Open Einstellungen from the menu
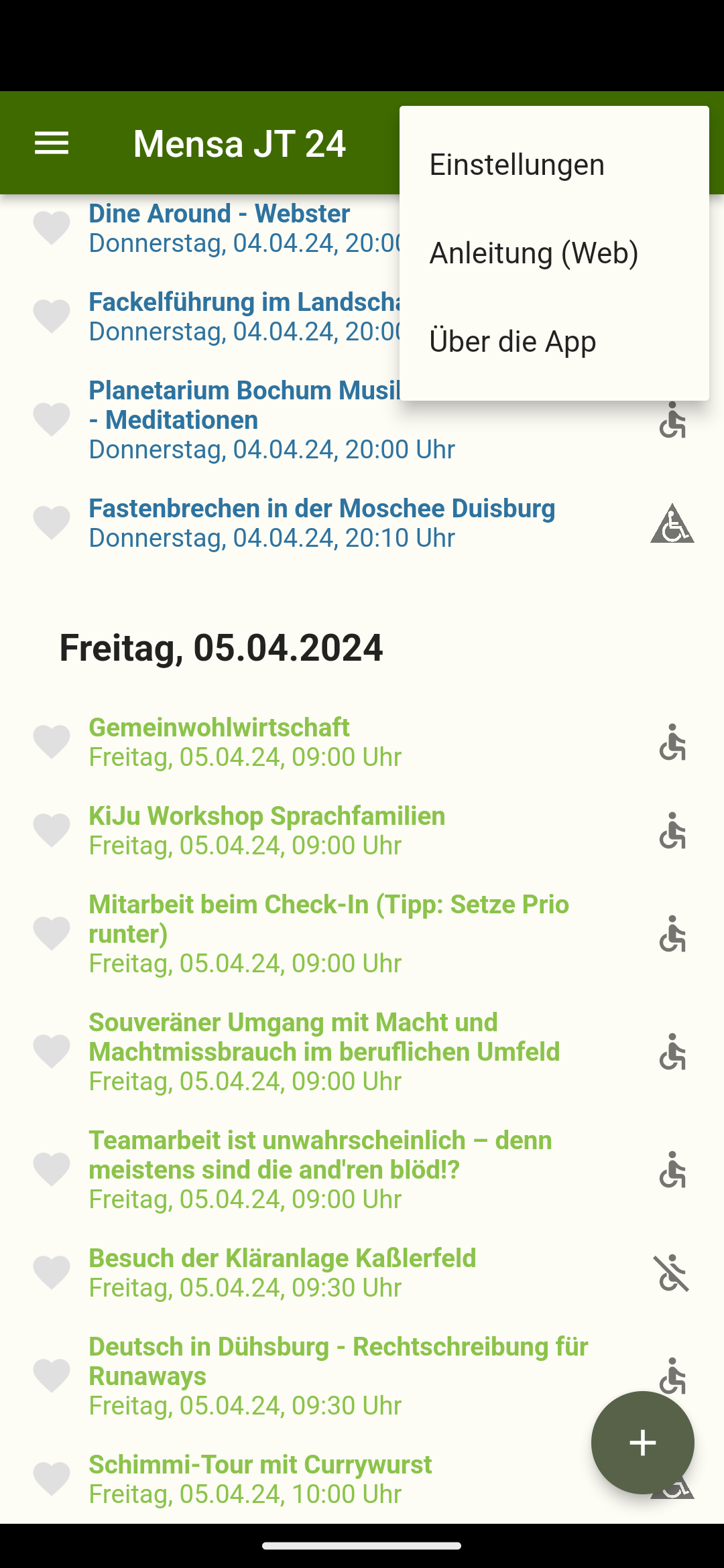Viewport: 724px width, 1568px height. point(516,164)
